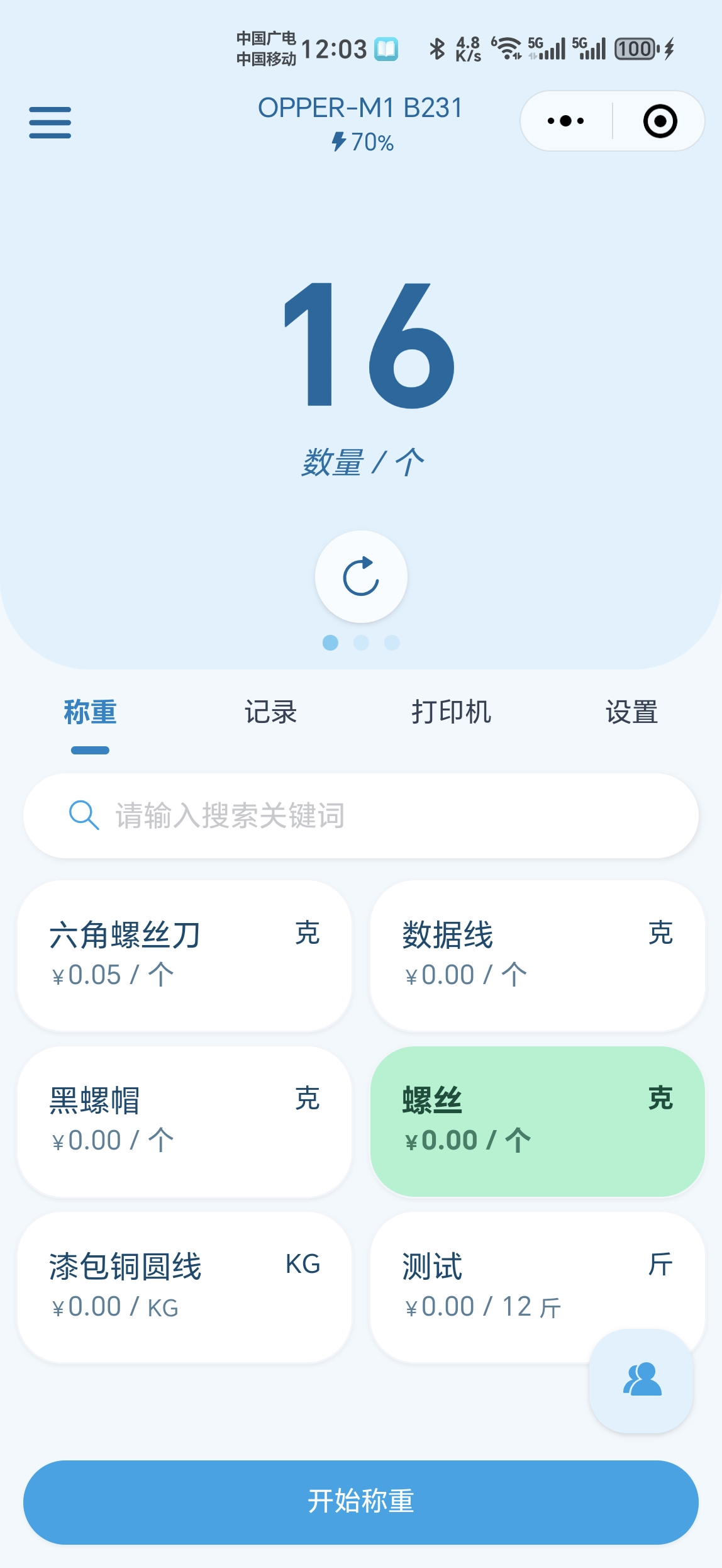Select the 数据线 item card

point(537,956)
